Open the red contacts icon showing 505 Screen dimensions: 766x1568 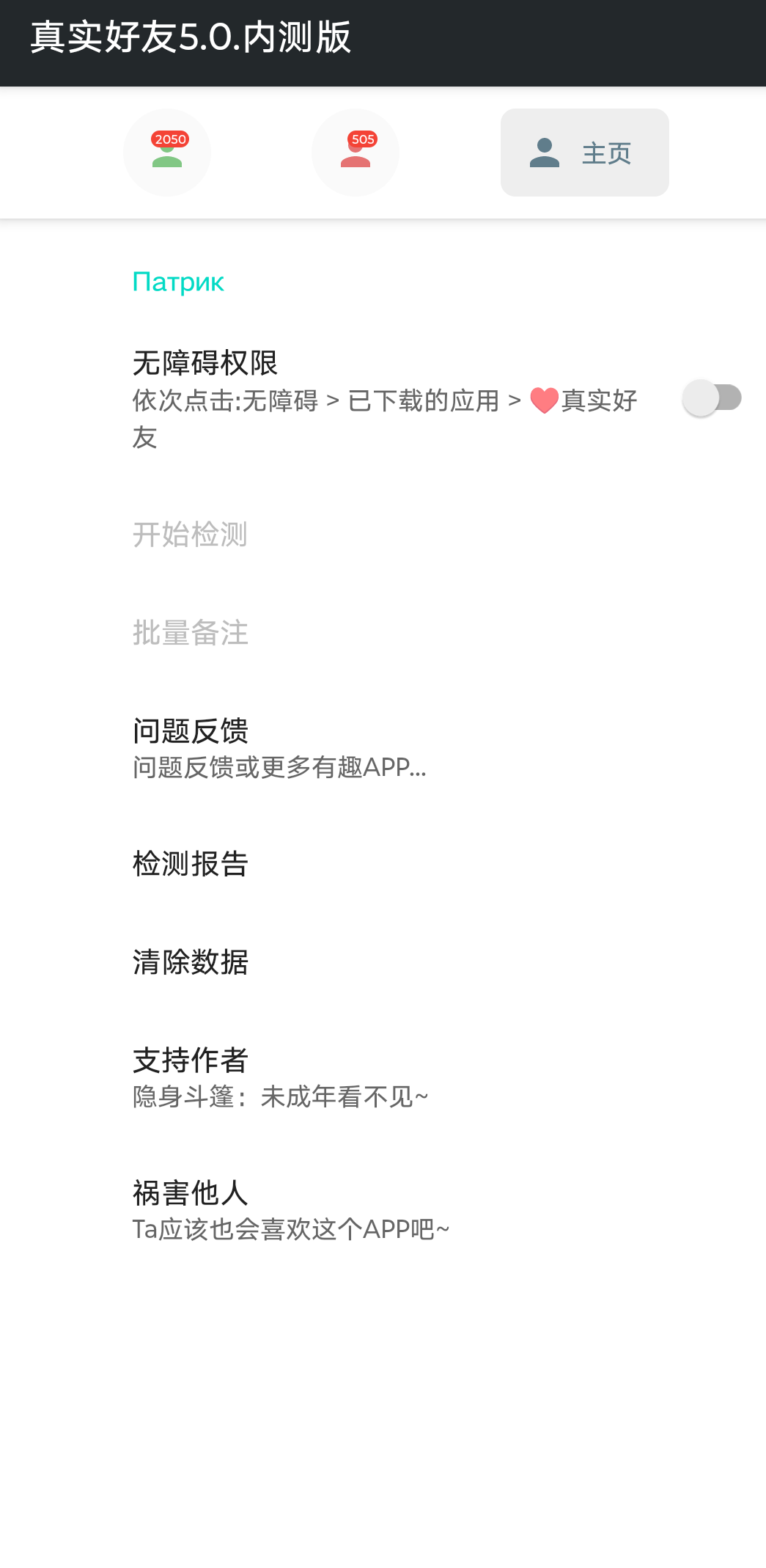pyautogui.click(x=356, y=152)
